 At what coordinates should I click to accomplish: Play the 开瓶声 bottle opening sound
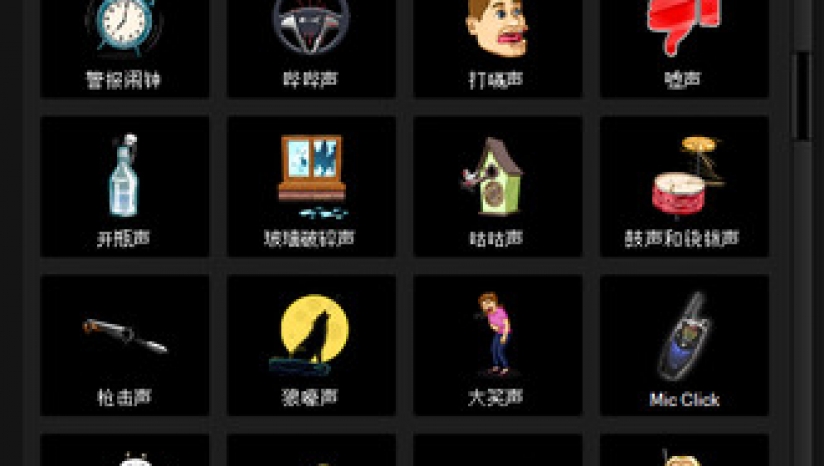tap(124, 187)
